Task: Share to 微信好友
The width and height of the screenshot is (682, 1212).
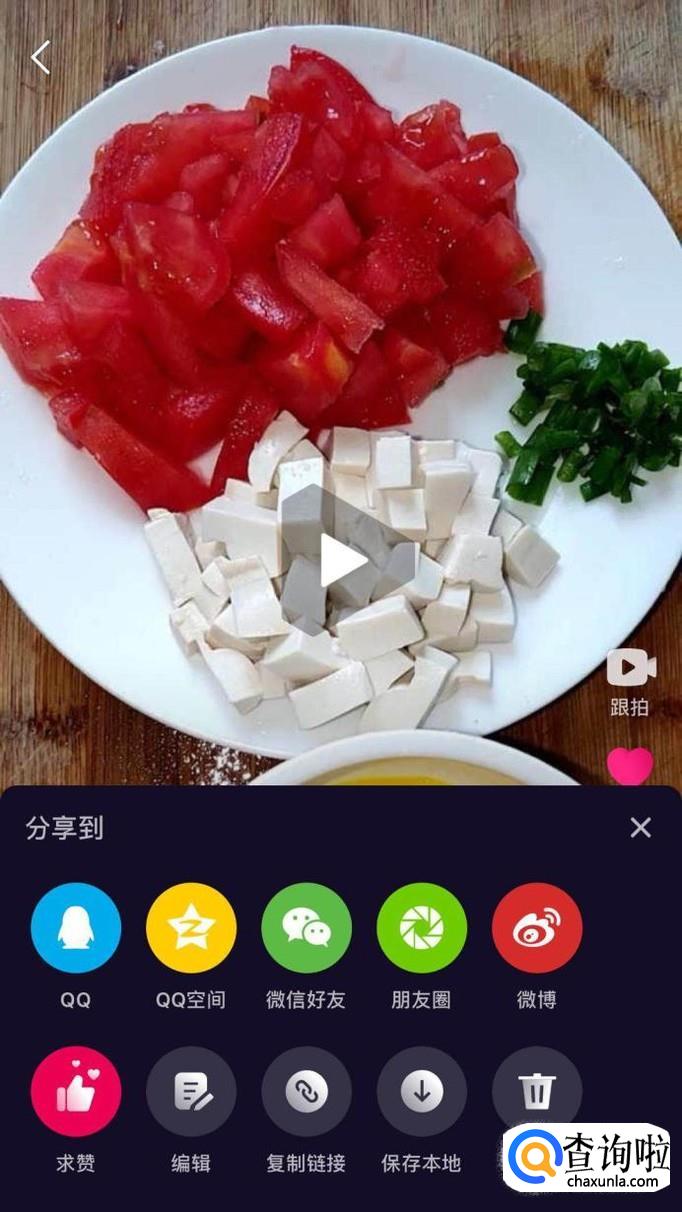Action: tap(306, 928)
